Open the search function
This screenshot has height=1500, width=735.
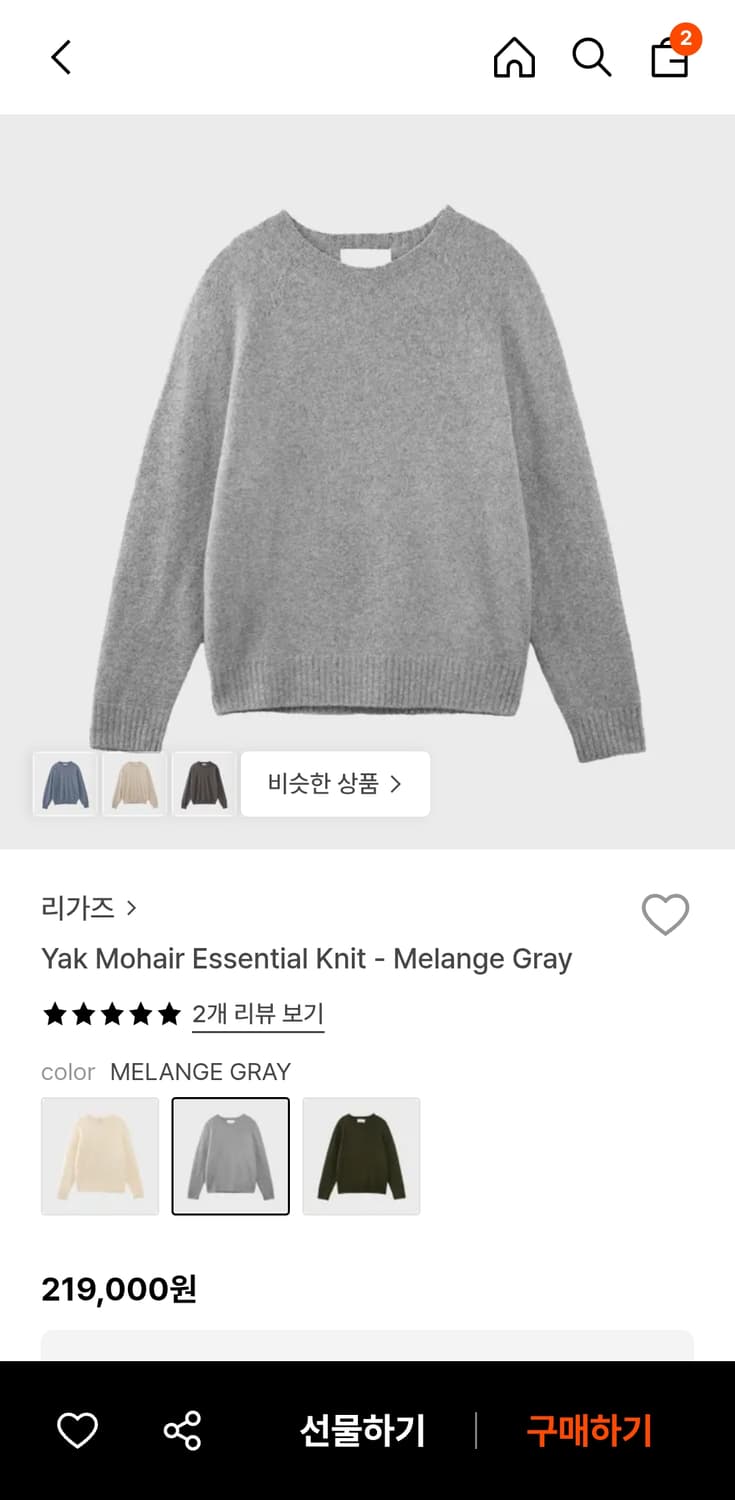click(591, 57)
